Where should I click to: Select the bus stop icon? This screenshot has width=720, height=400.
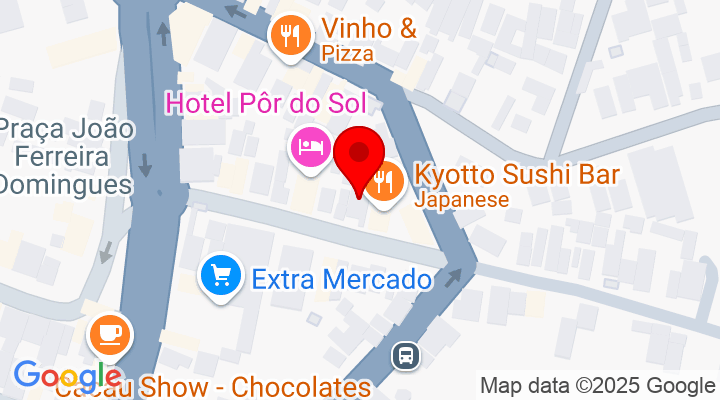[x=406, y=355]
